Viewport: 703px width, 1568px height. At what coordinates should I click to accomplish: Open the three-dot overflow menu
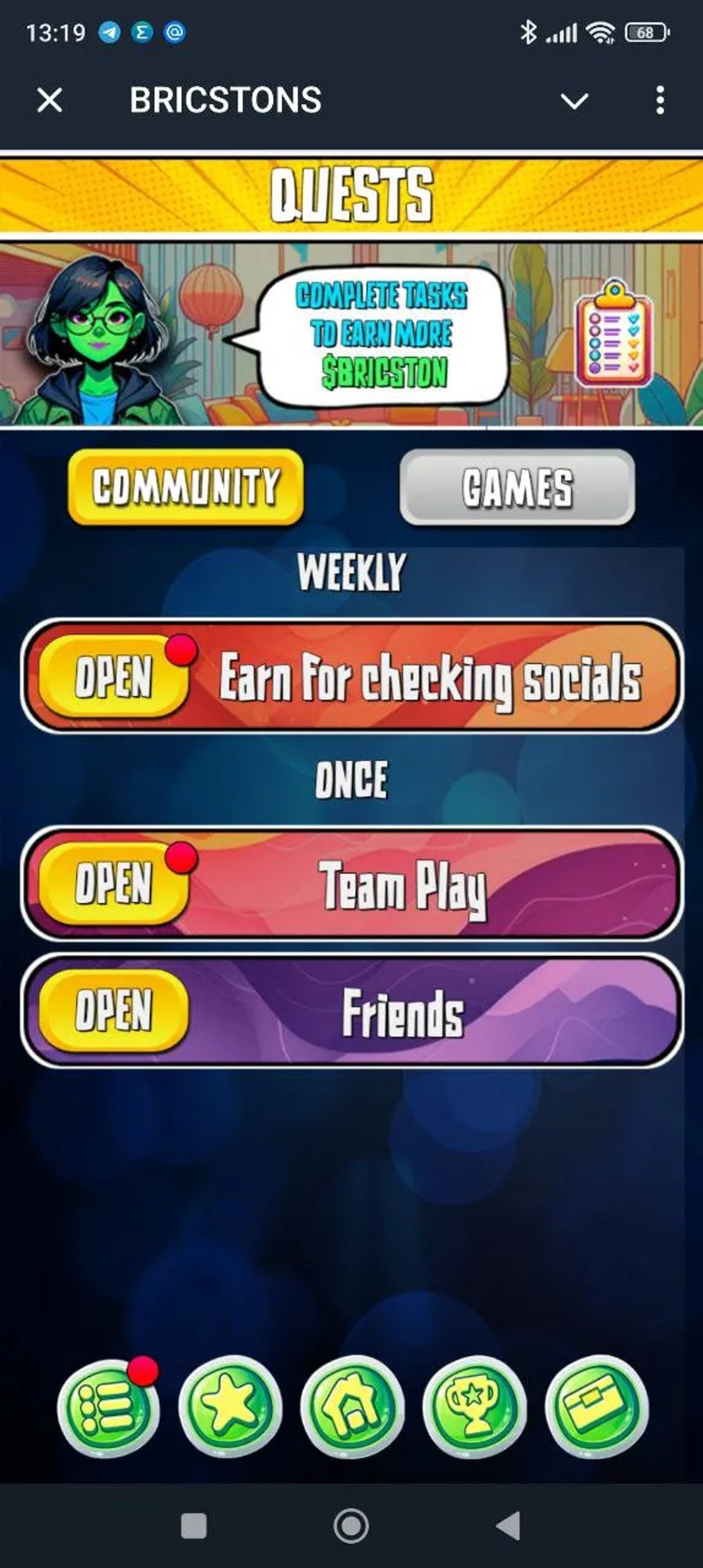coord(660,100)
